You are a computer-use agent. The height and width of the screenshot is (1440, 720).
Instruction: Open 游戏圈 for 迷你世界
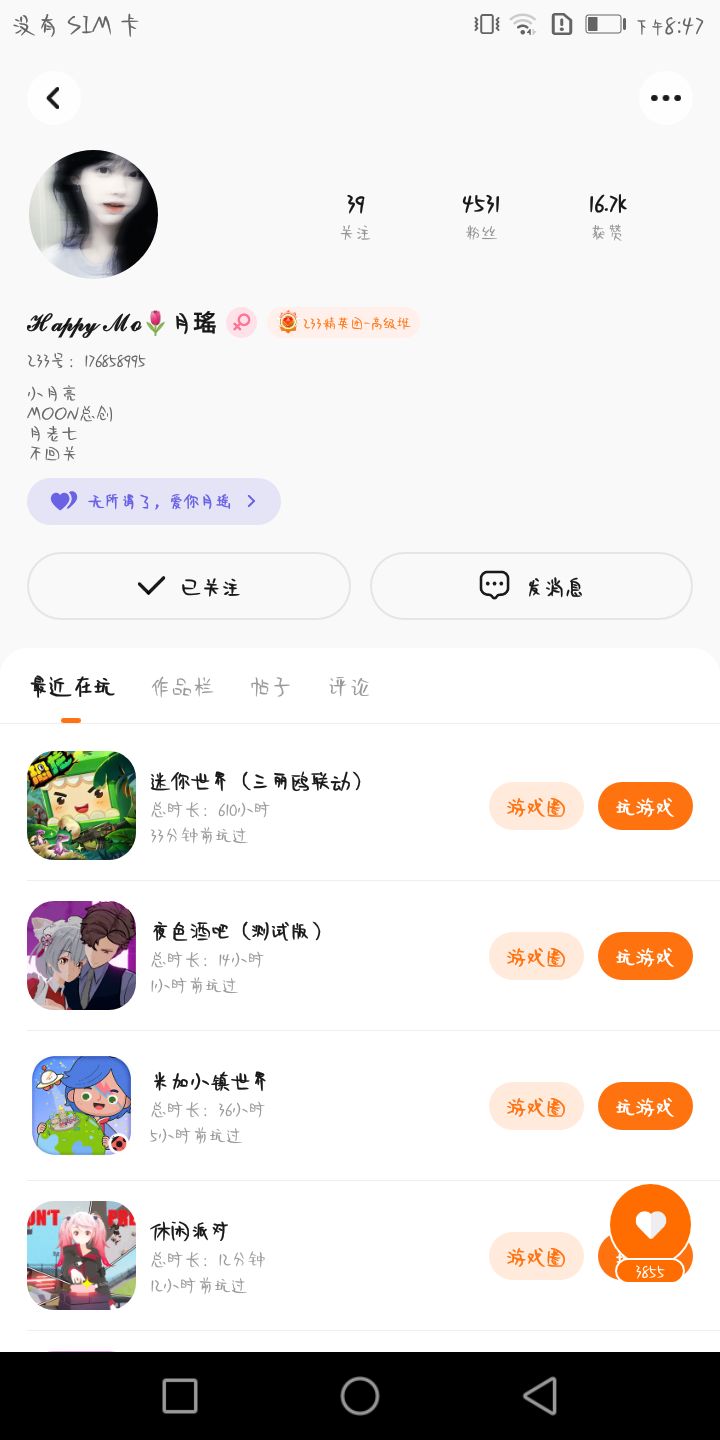click(536, 807)
